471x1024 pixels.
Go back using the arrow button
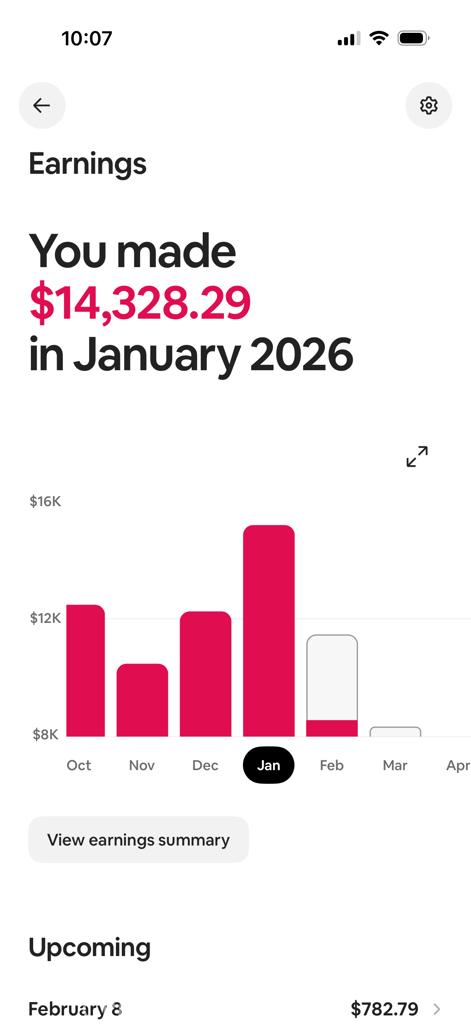(x=42, y=105)
